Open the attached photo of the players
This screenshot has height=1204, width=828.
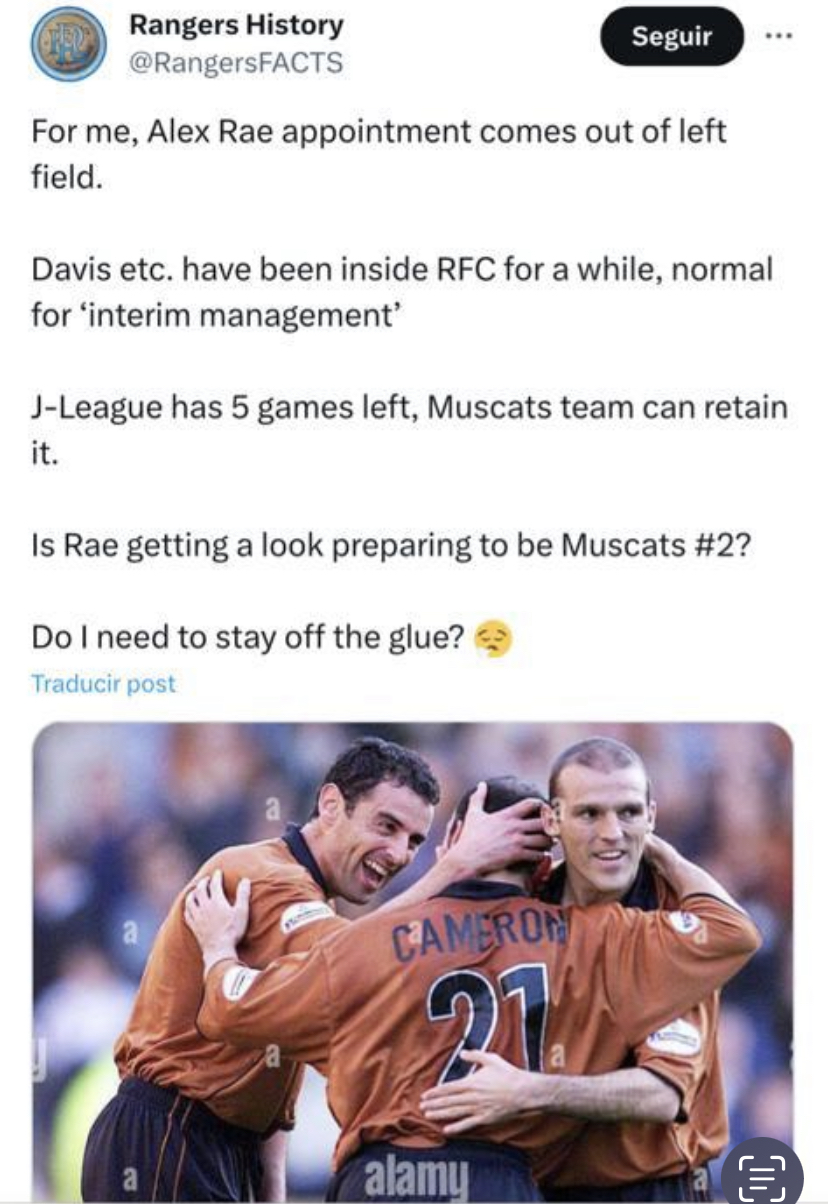pyautogui.click(x=413, y=961)
